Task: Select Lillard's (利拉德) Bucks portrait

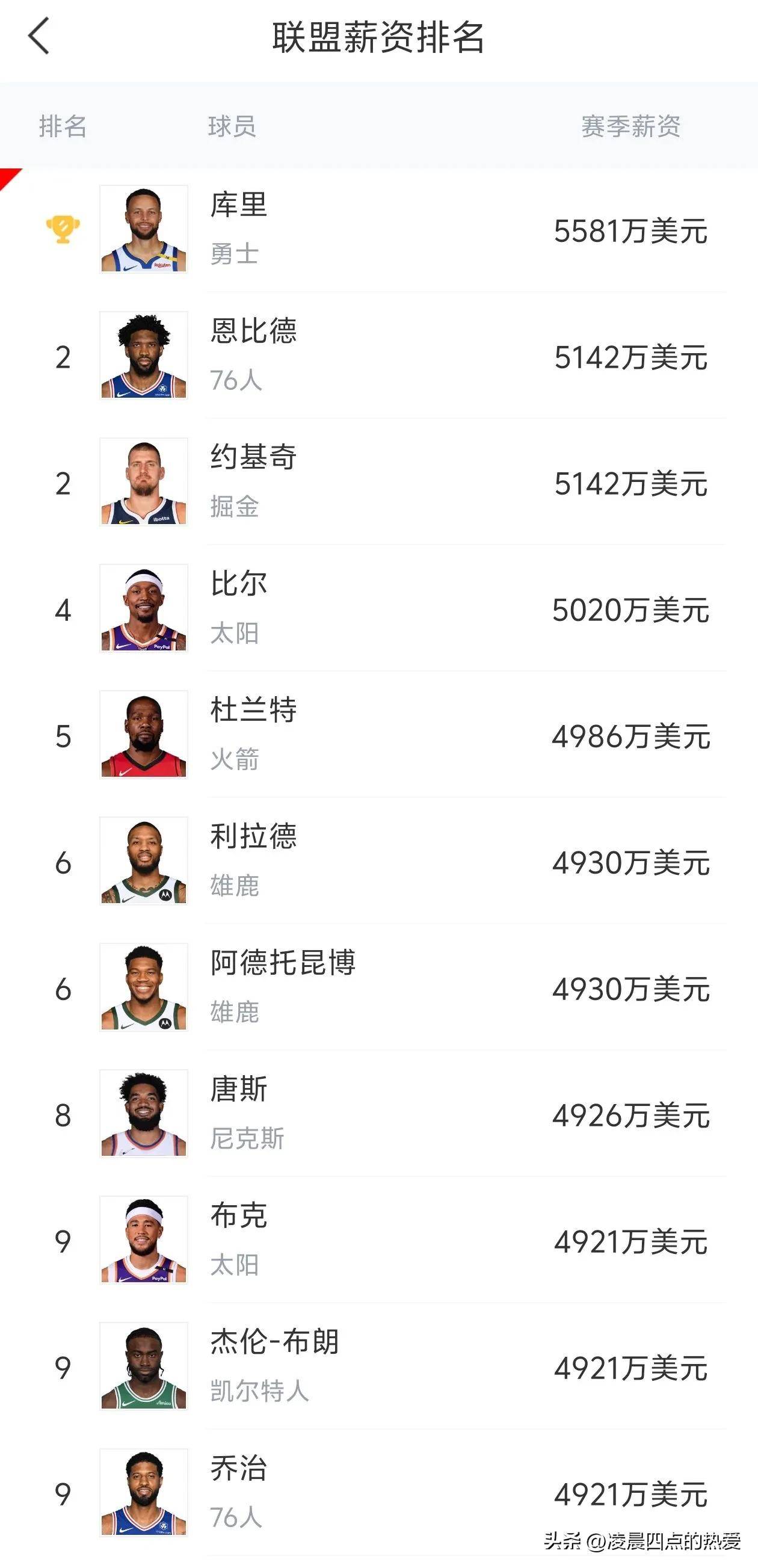Action: (x=144, y=861)
